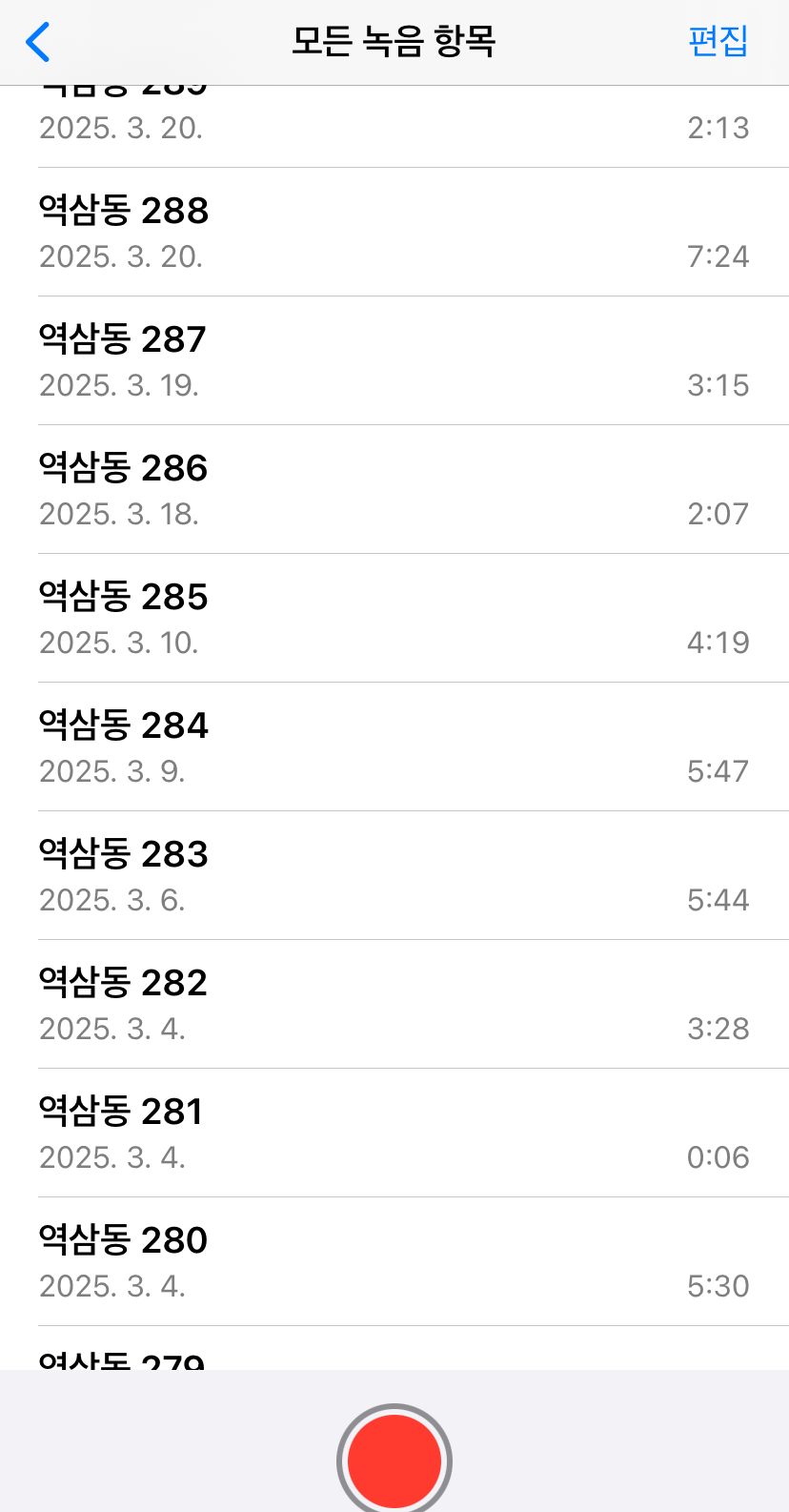Screen dimensions: 789x1512
Task: Open the recording 역삼동 285
Action: 394,618
